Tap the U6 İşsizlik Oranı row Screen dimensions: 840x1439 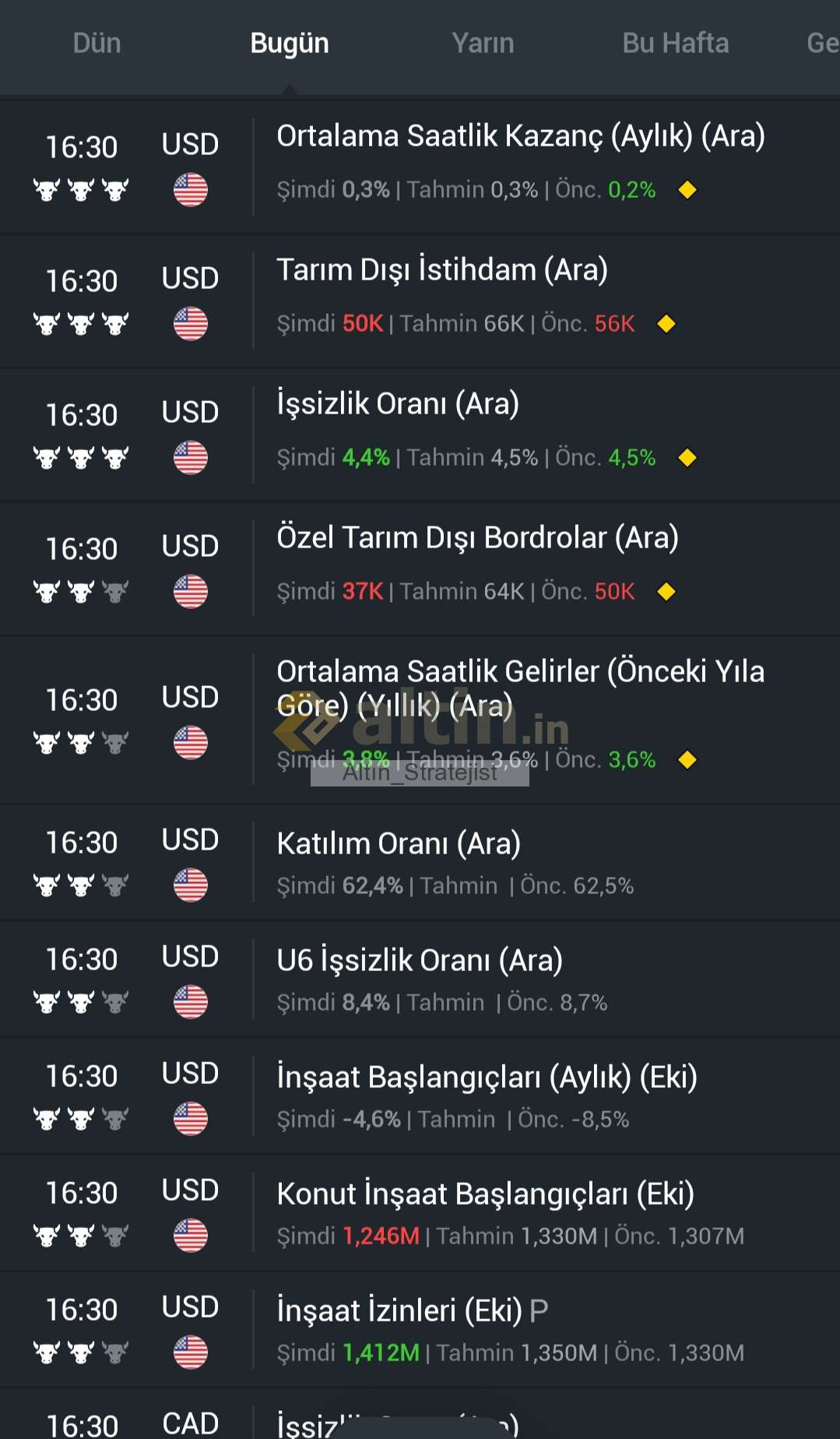[x=420, y=961]
